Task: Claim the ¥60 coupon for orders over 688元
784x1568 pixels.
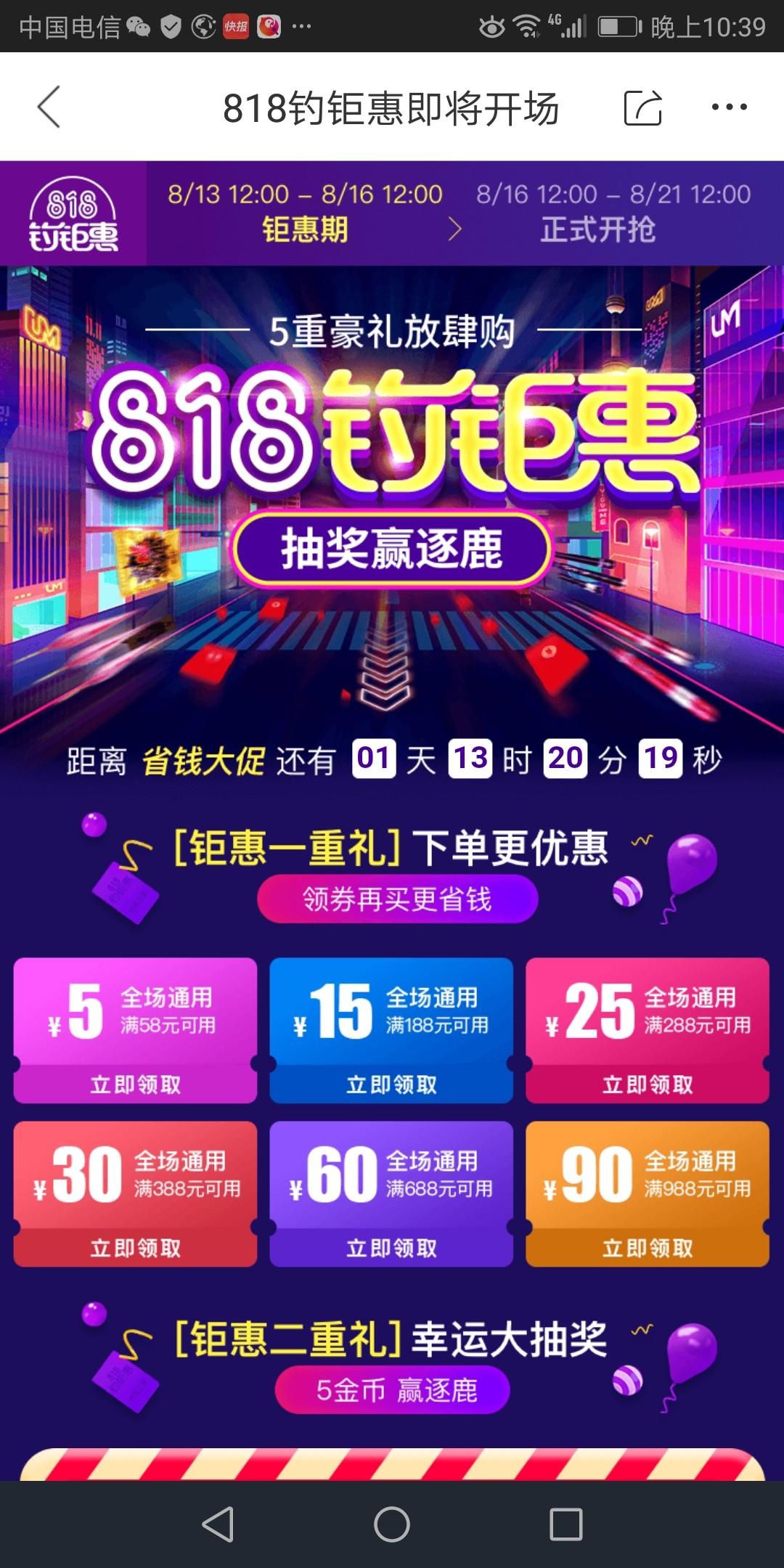Action: point(391,1248)
